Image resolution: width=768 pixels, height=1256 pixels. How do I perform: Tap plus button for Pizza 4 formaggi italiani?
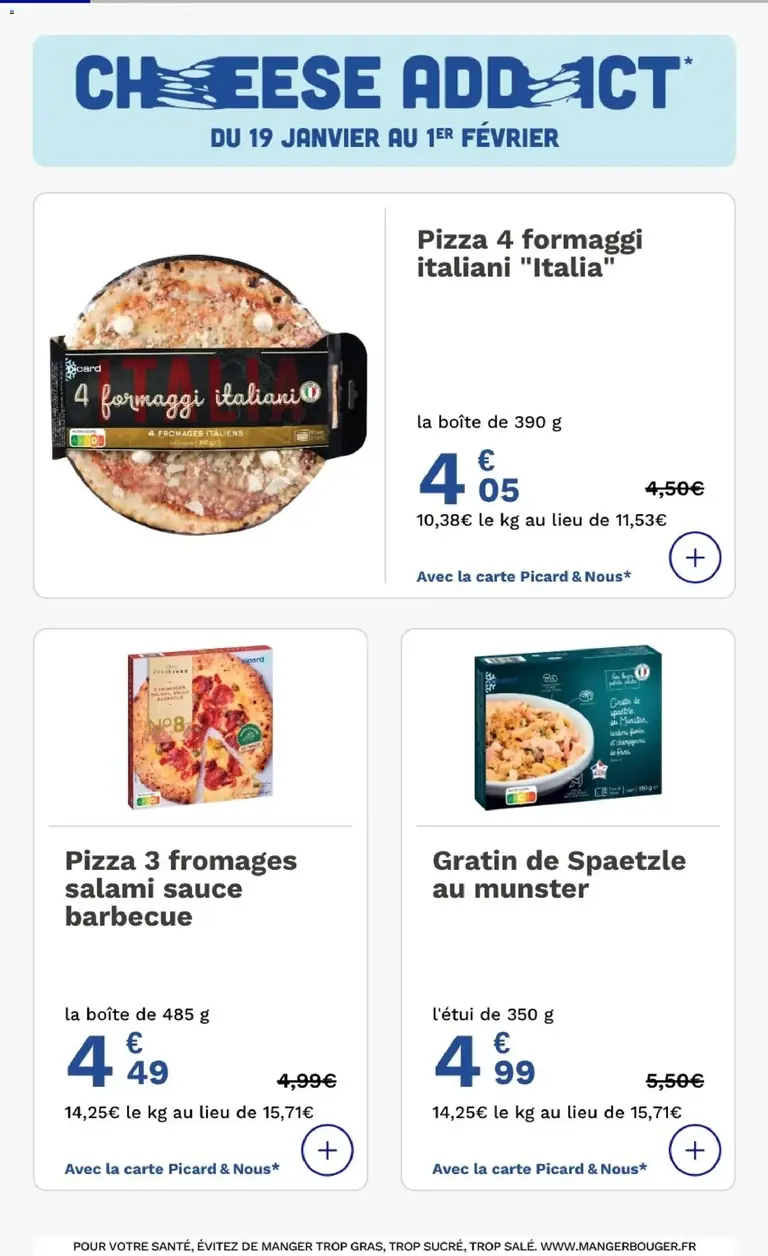click(x=695, y=557)
